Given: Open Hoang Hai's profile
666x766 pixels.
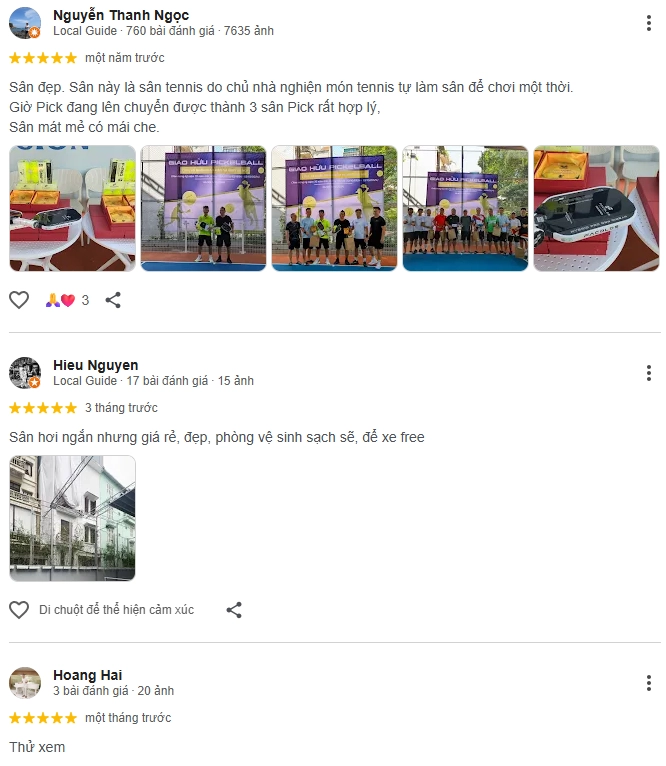Looking at the screenshot, I should click(87, 675).
